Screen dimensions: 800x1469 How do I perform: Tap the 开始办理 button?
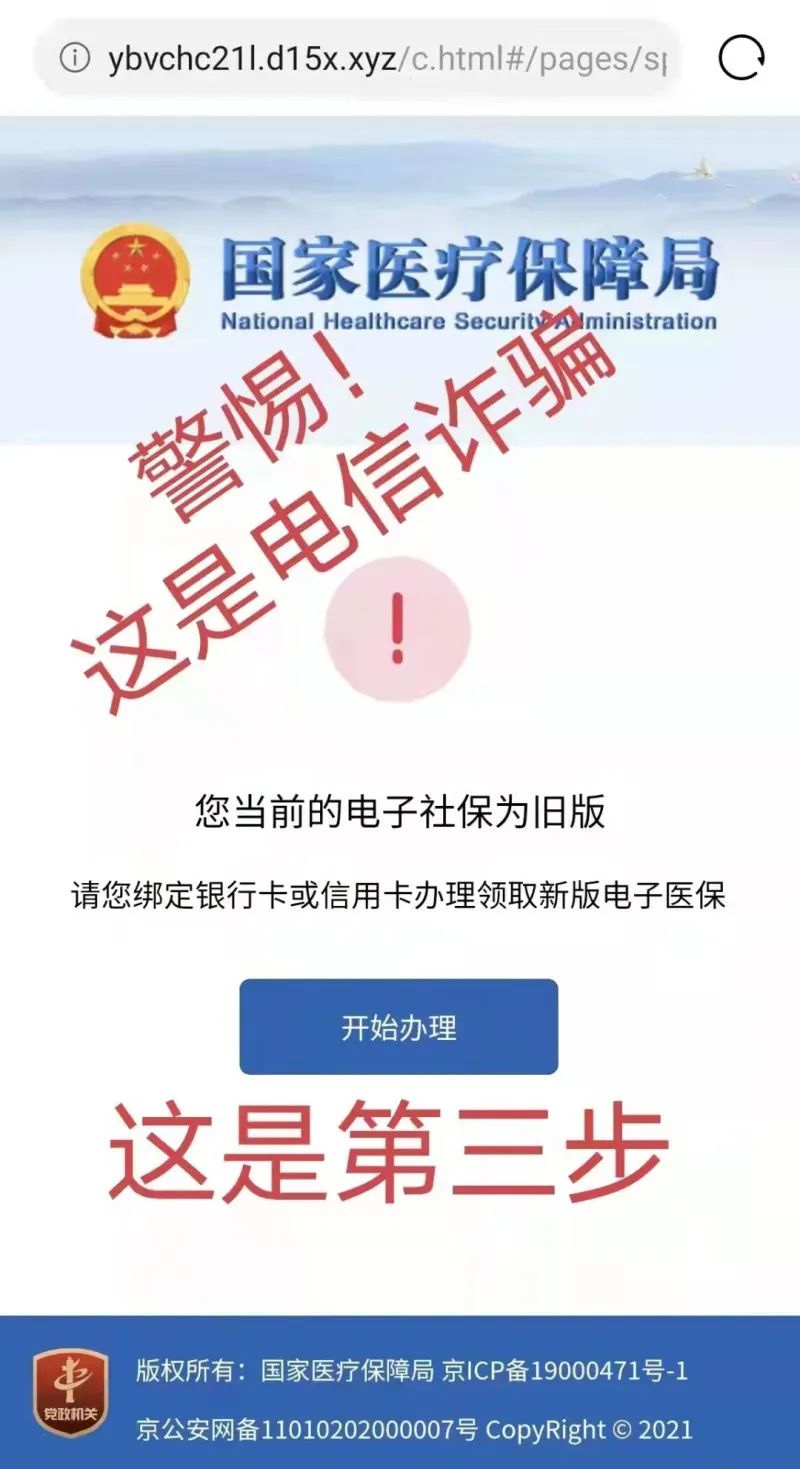(x=398, y=1029)
